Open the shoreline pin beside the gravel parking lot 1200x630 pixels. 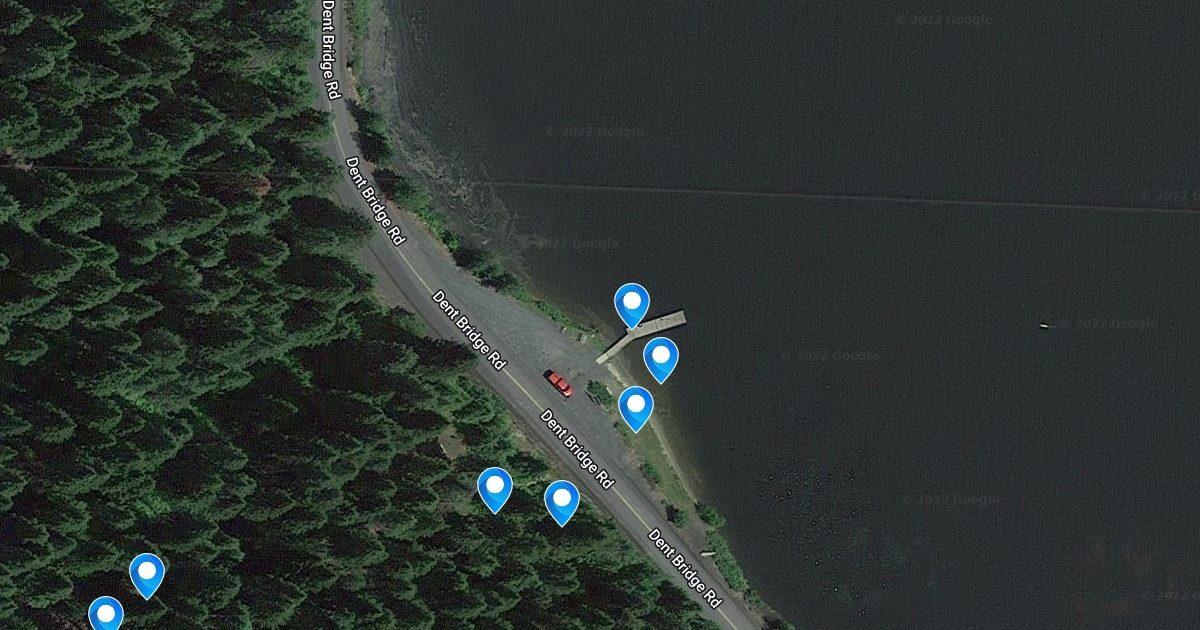pos(636,406)
